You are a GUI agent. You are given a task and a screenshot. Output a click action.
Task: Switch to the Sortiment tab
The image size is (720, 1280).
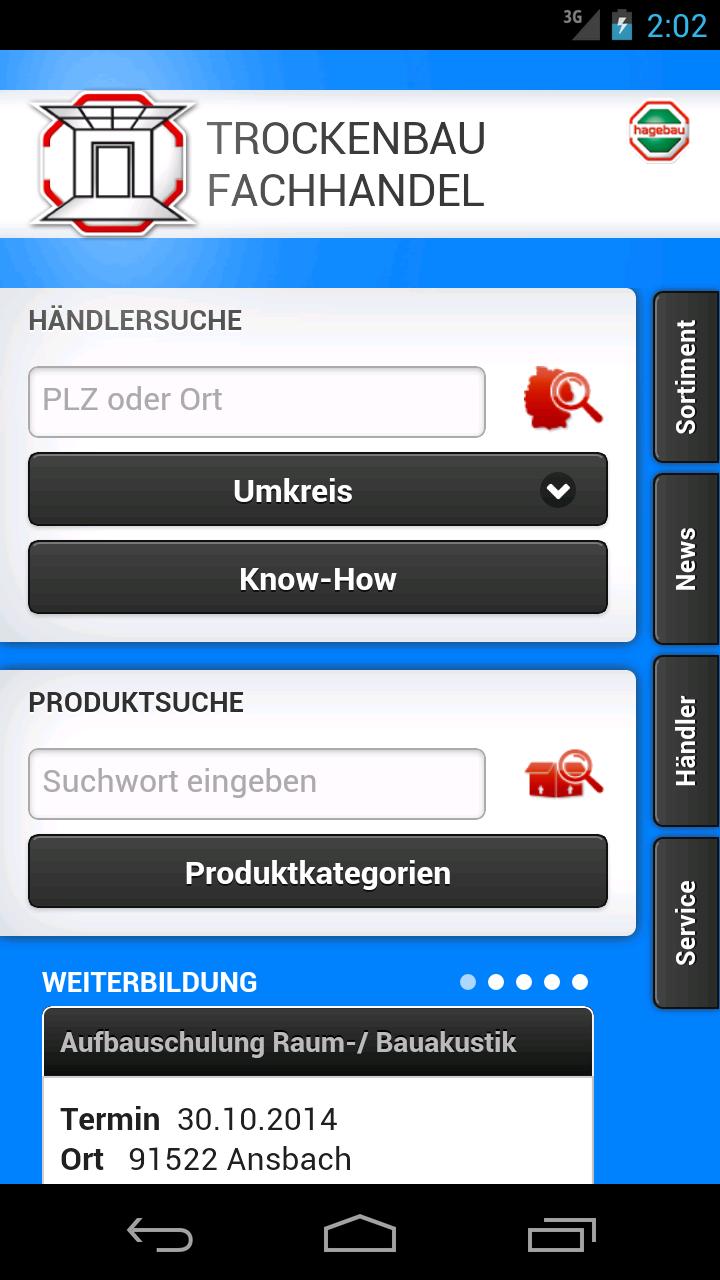[686, 377]
